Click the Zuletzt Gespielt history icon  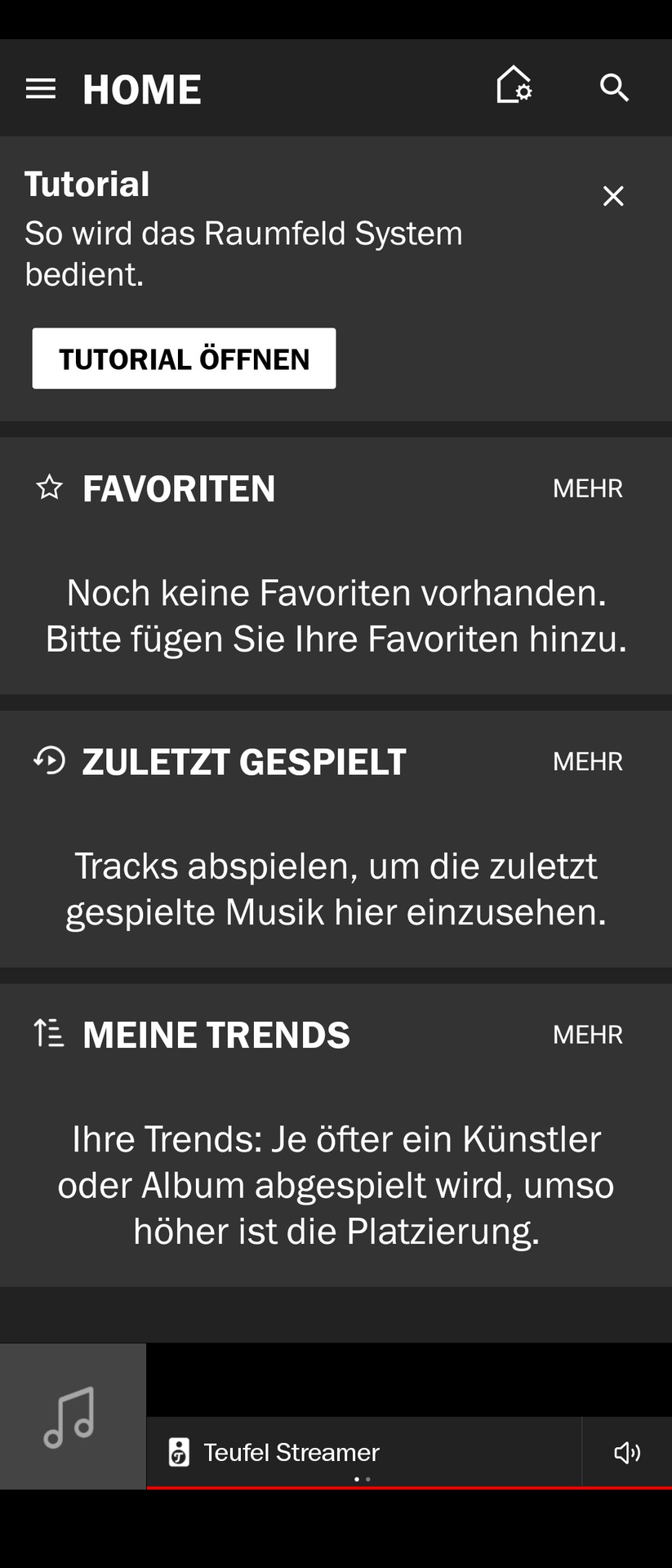coord(47,760)
